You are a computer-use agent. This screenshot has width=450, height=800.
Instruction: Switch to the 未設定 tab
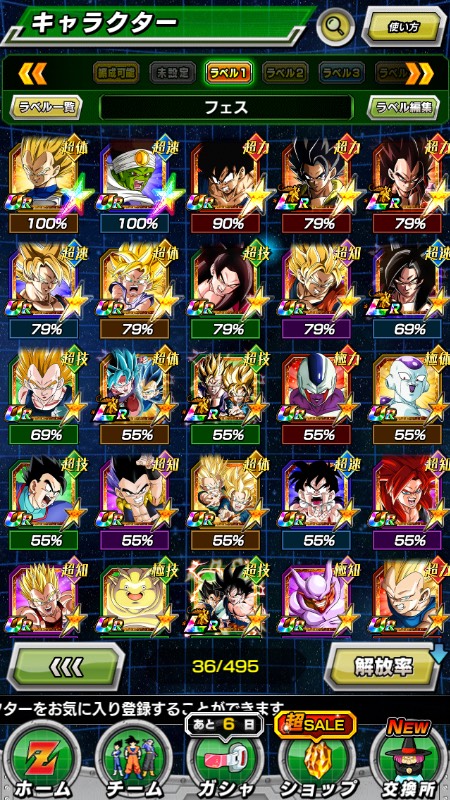[x=172, y=73]
